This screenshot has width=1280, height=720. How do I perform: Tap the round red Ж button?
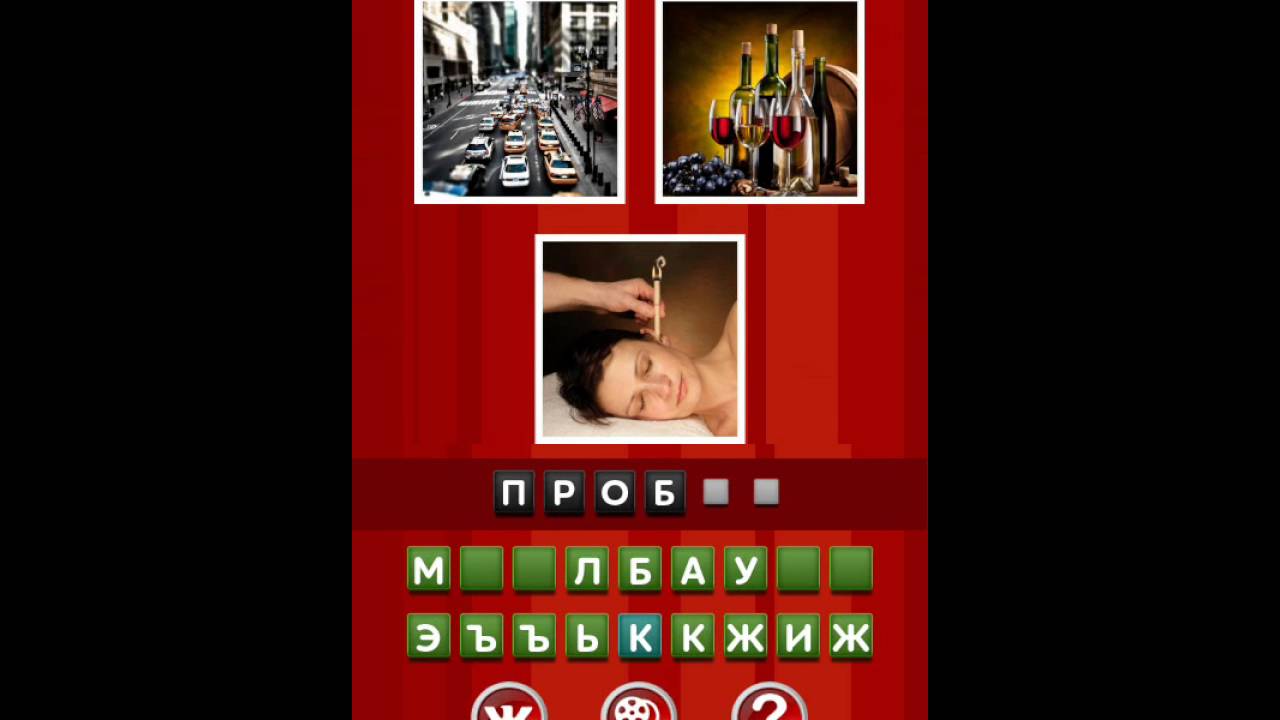[x=509, y=705]
